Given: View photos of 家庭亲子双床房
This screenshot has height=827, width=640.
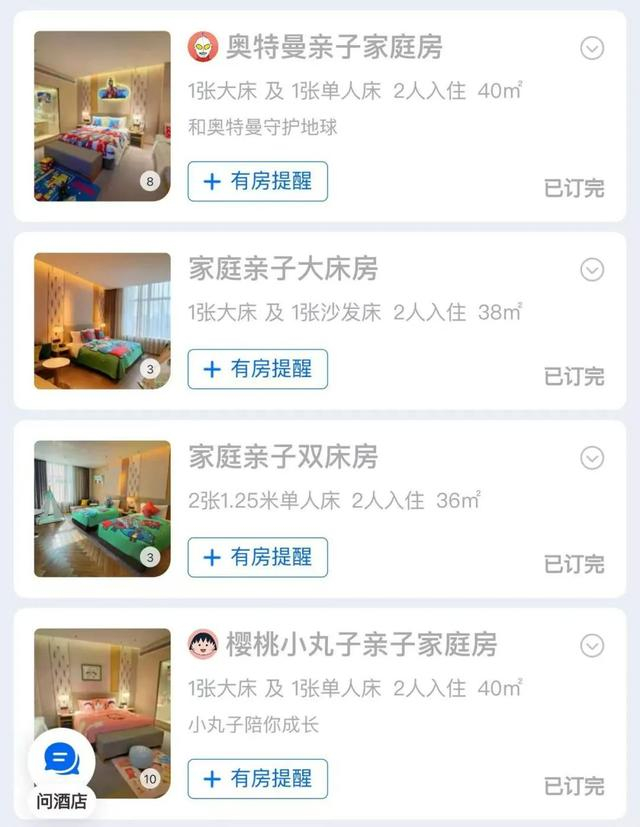Looking at the screenshot, I should 102,508.
